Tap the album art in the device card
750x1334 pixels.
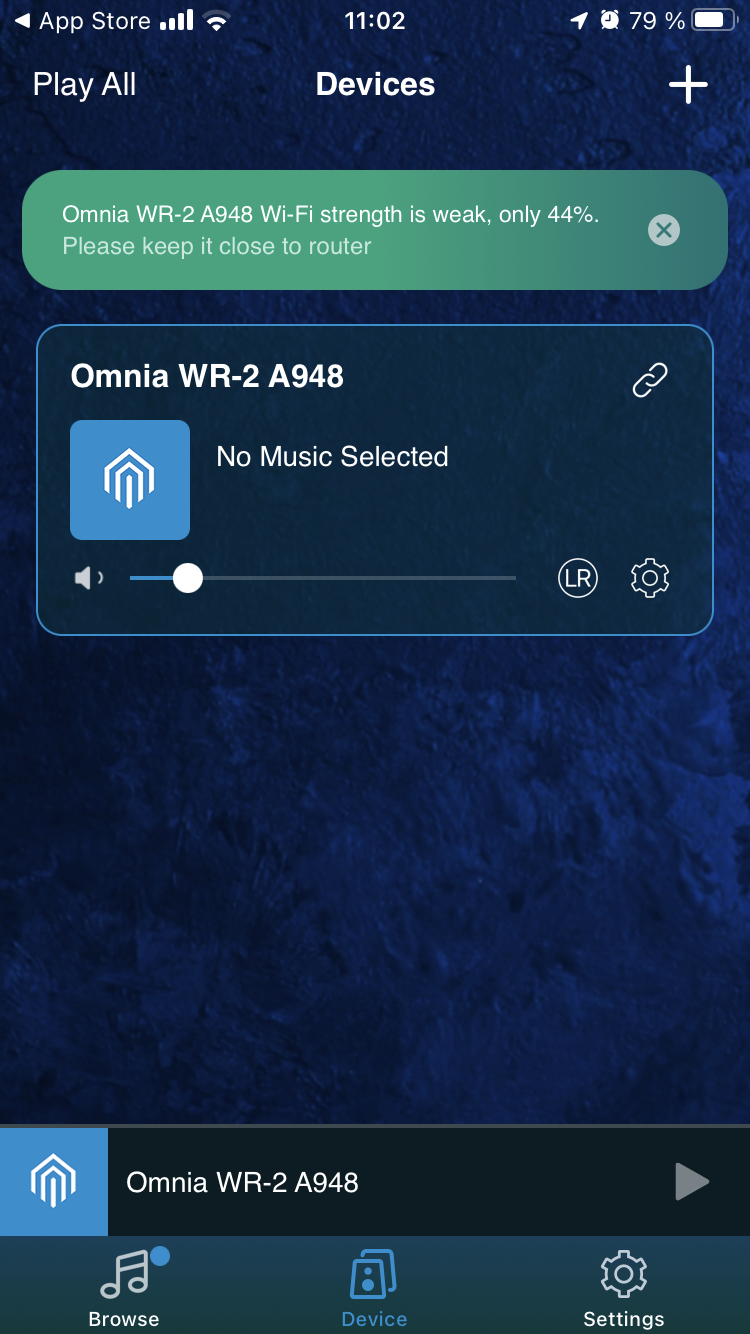point(130,480)
